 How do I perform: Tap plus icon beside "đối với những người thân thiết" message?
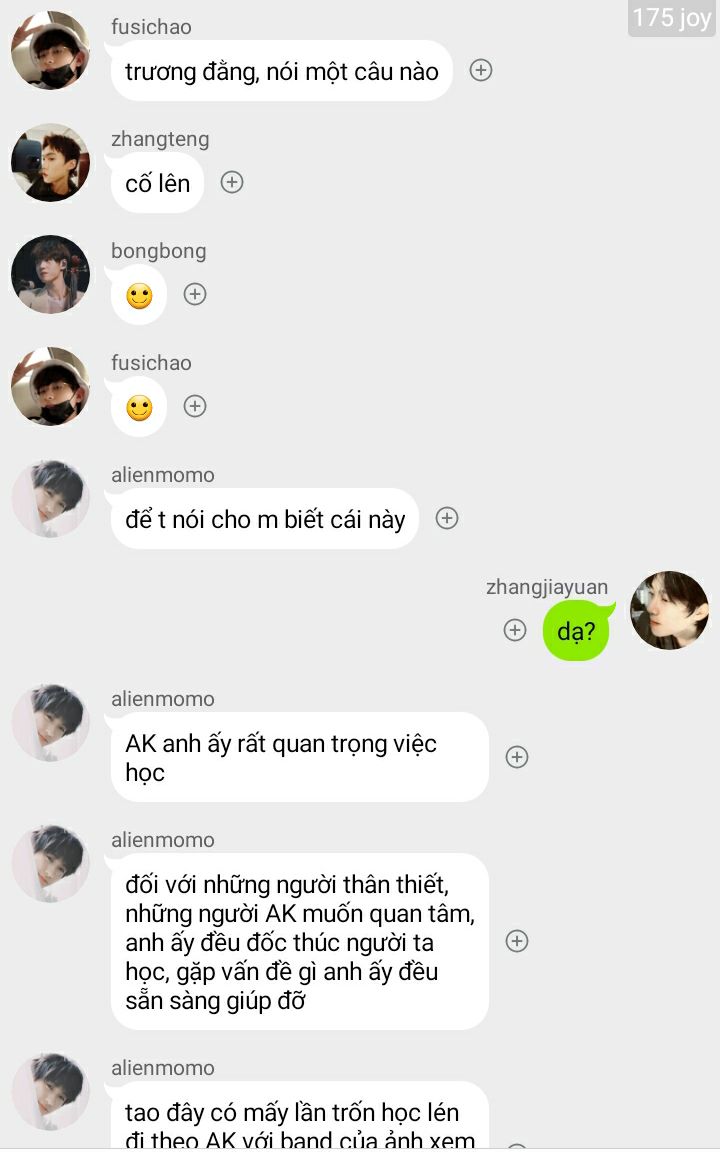click(x=517, y=941)
